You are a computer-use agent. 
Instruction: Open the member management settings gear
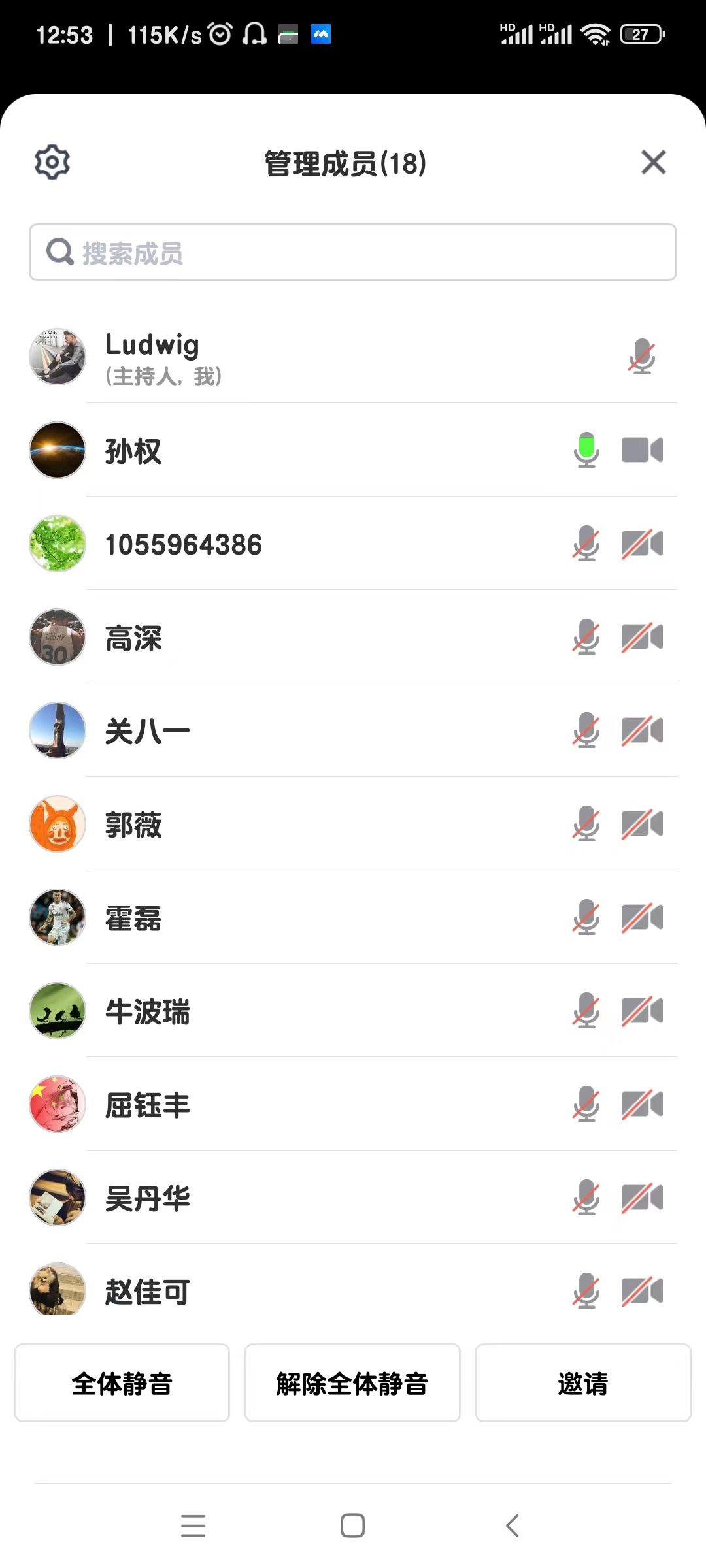tap(52, 162)
